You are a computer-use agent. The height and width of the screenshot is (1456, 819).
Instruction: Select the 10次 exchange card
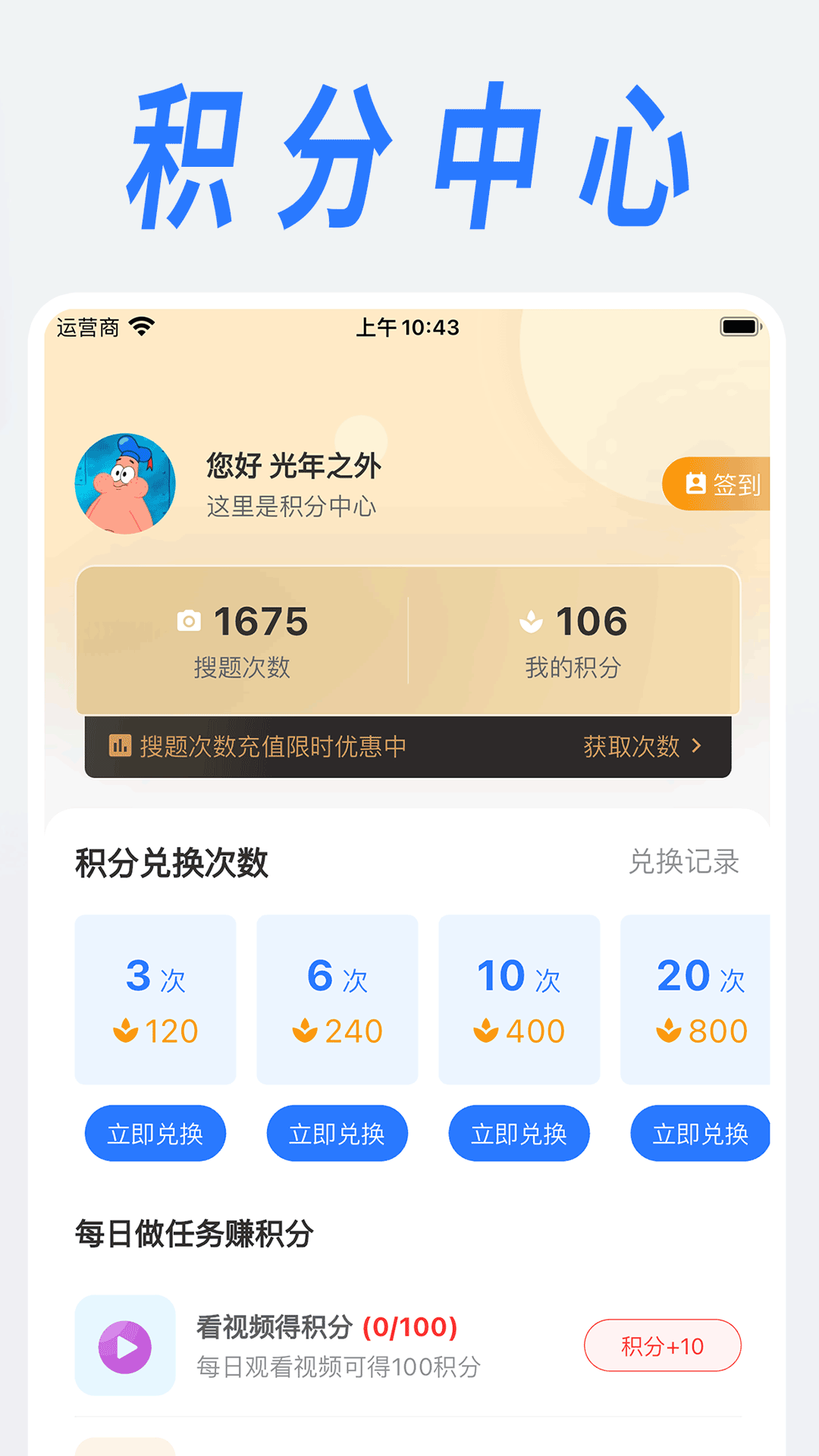point(519,999)
